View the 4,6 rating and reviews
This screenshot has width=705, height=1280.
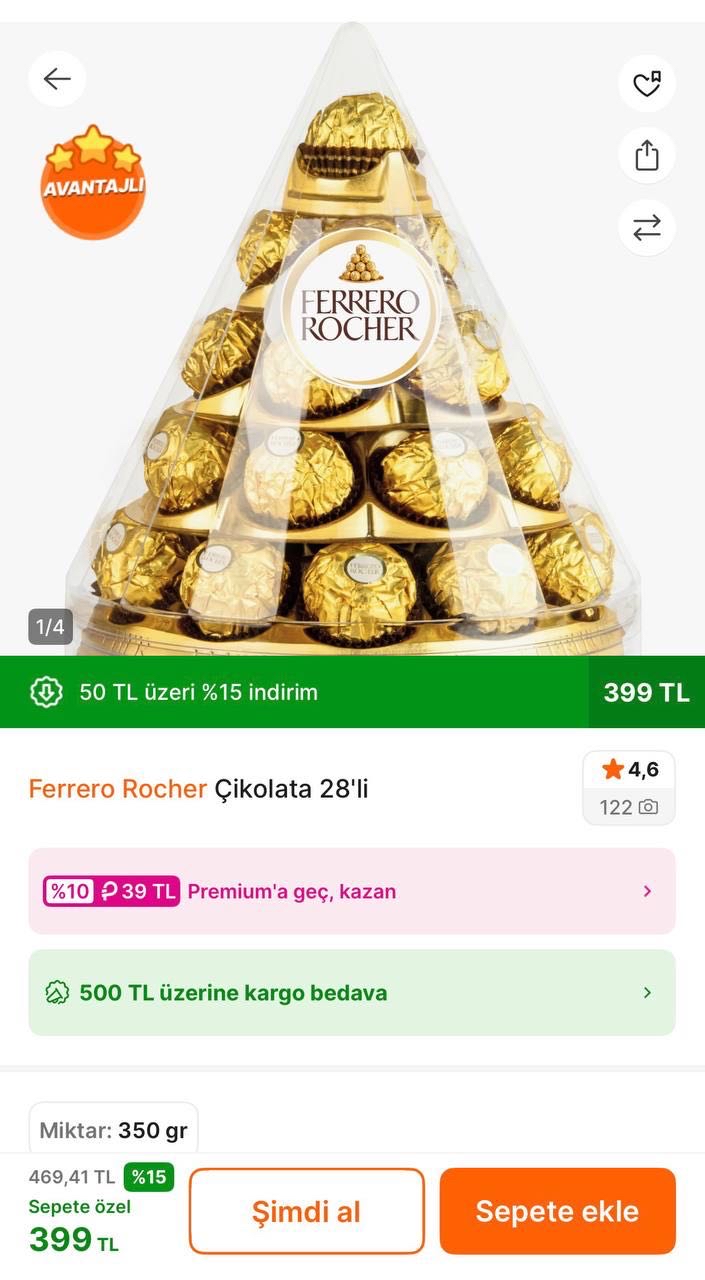[x=629, y=788]
